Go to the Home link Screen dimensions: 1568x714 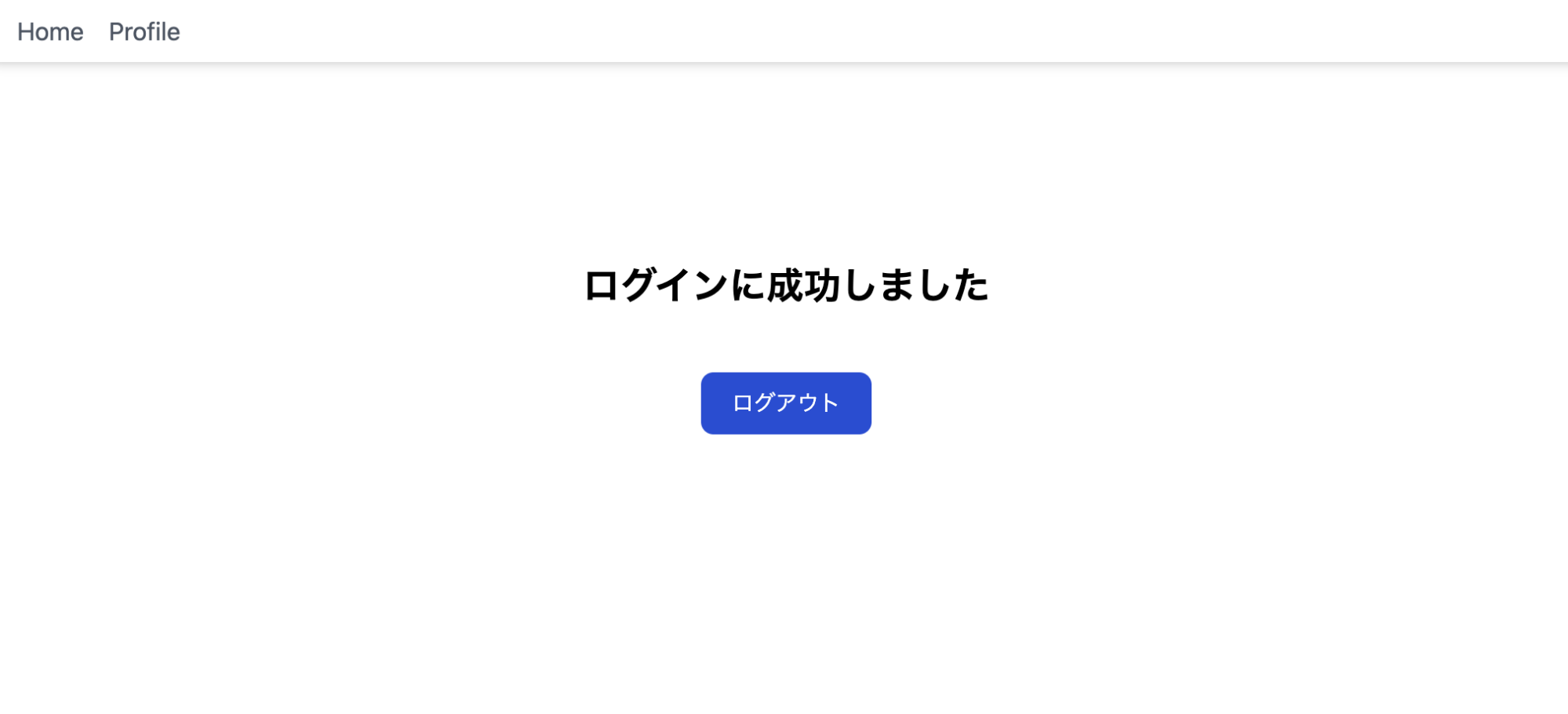50,32
